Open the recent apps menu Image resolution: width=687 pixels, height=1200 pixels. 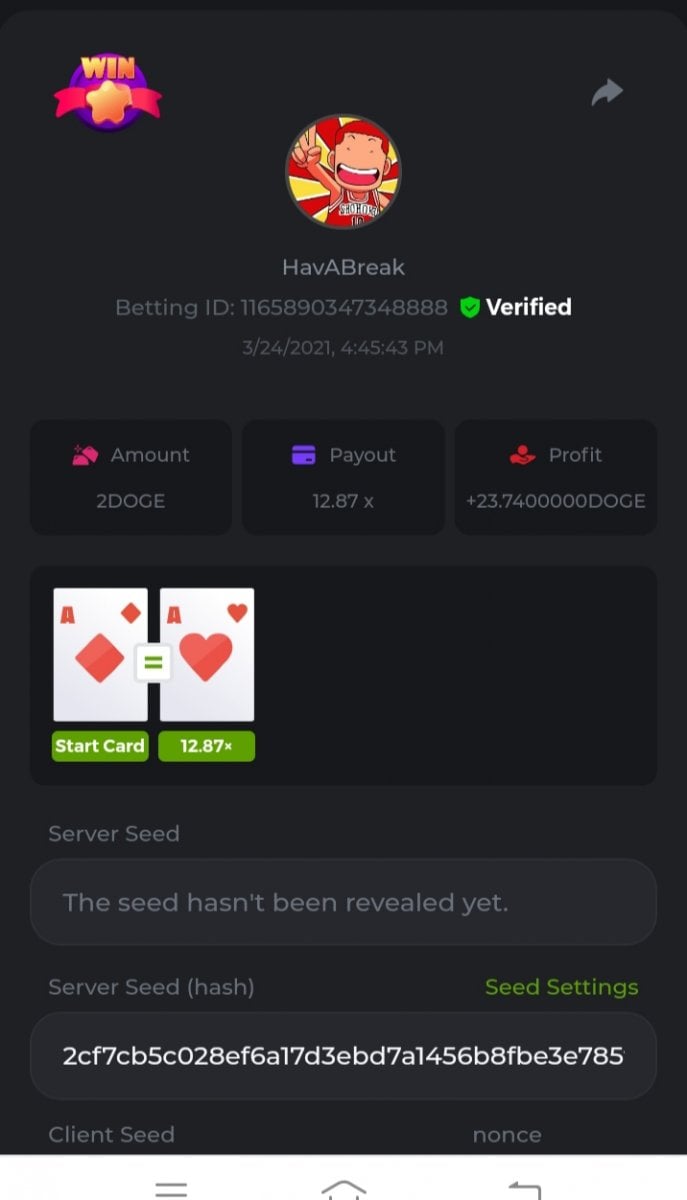coord(171,1188)
